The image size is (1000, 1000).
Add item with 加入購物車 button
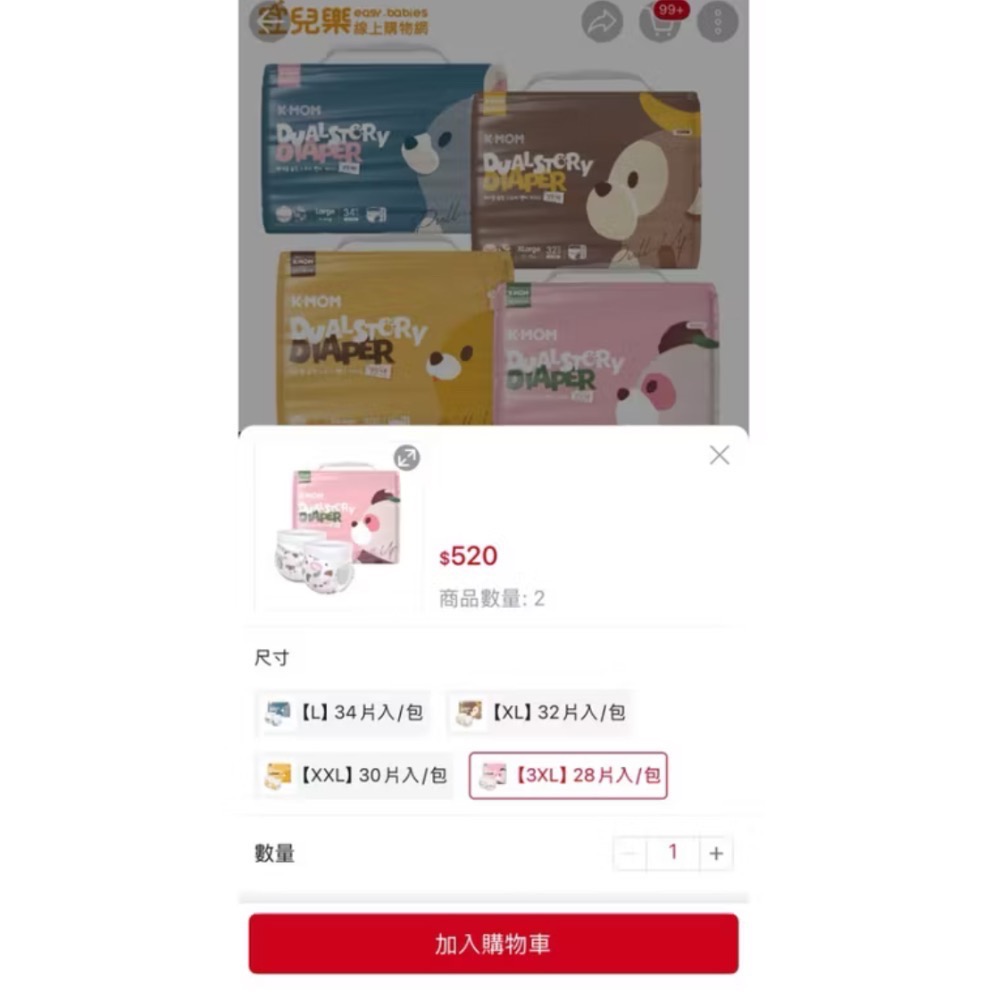click(x=493, y=943)
